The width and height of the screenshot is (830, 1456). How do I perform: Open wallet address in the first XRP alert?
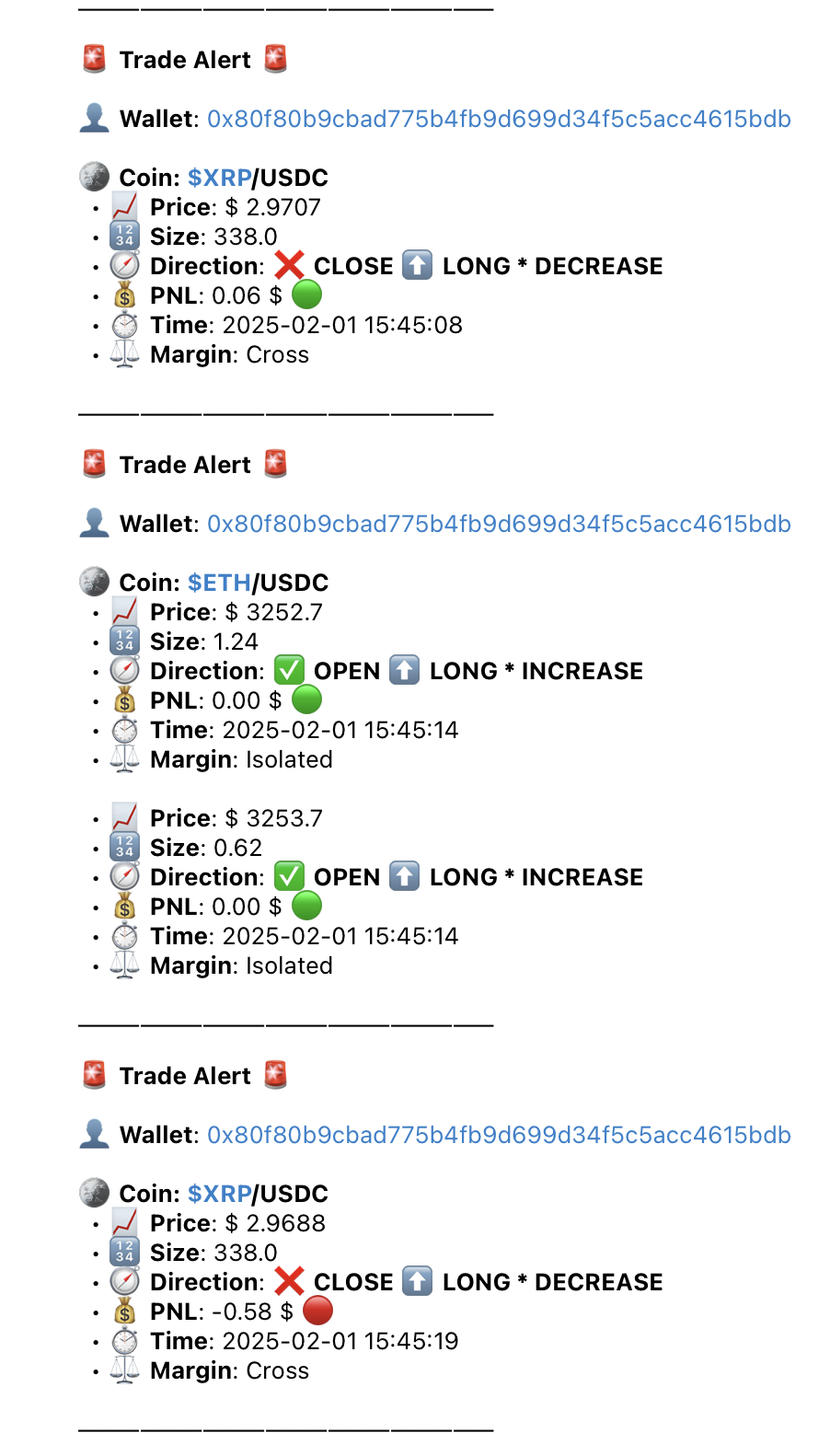click(499, 120)
